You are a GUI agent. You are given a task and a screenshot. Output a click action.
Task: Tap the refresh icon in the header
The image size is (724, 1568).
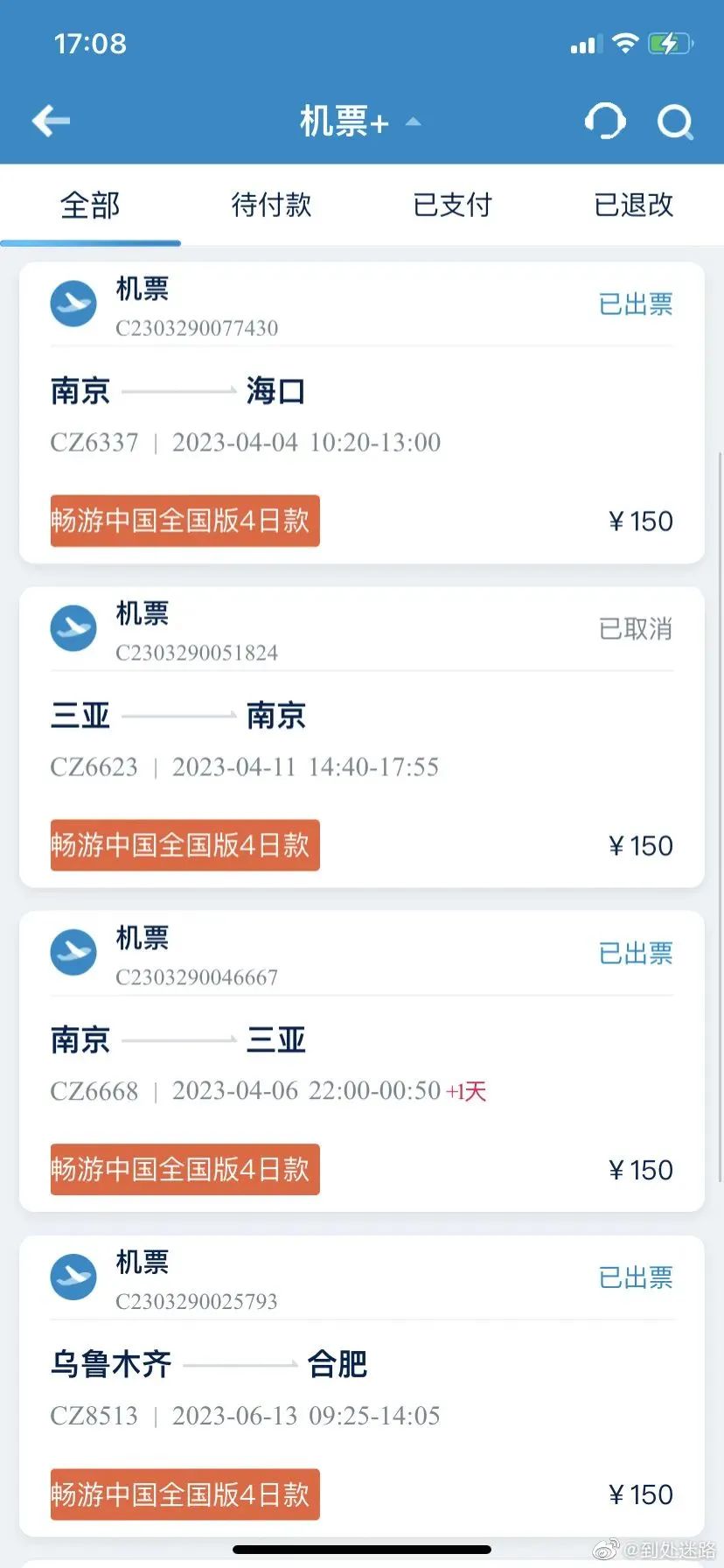click(605, 121)
